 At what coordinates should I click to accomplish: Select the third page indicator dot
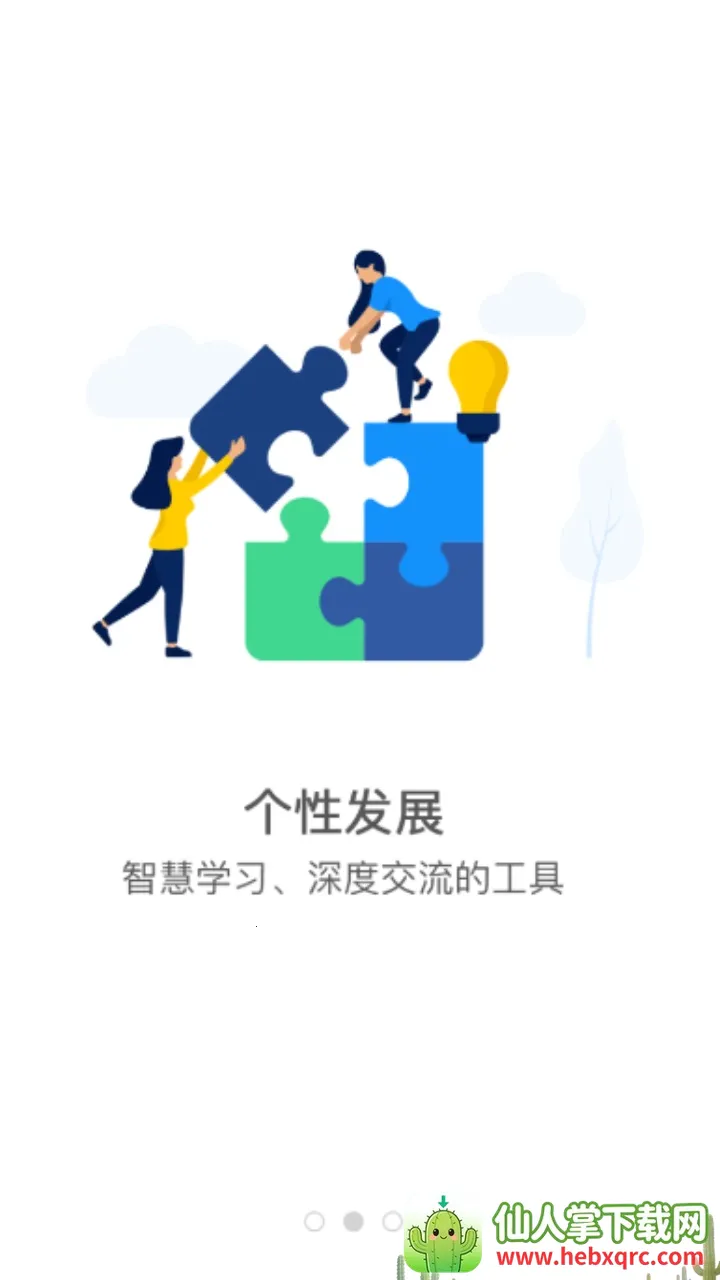392,1221
